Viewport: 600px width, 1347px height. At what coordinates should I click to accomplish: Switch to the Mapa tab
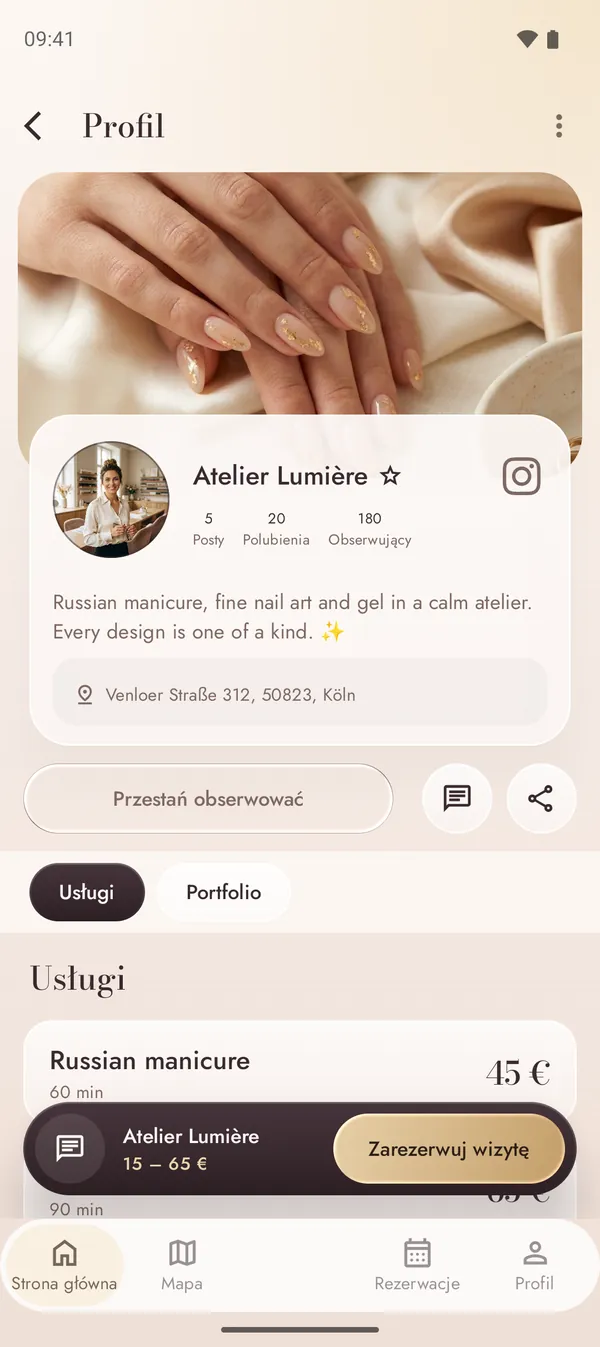pos(182,1265)
